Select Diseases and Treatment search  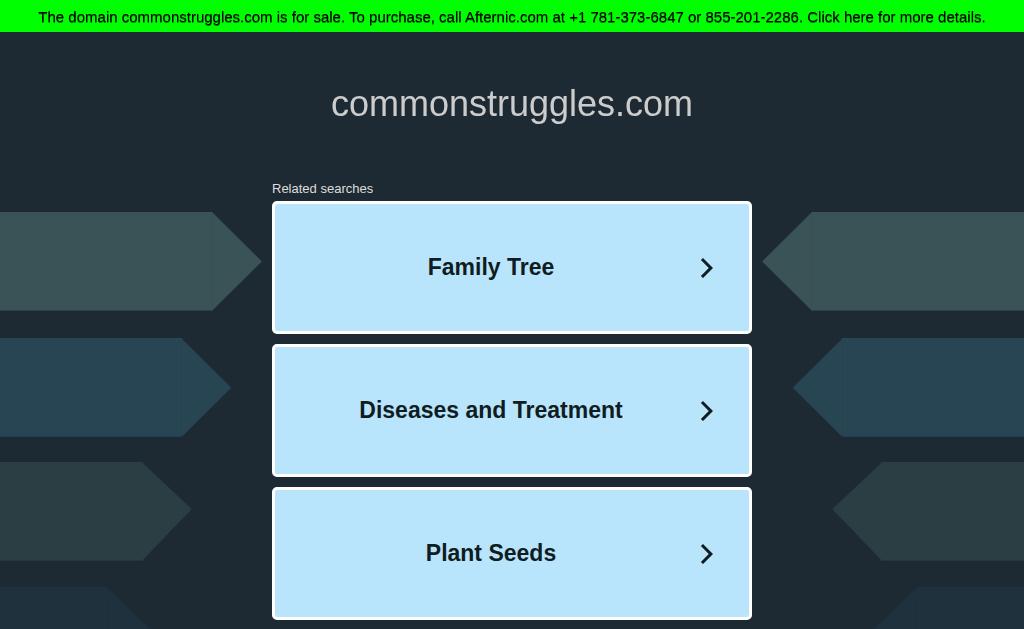pyautogui.click(x=511, y=410)
